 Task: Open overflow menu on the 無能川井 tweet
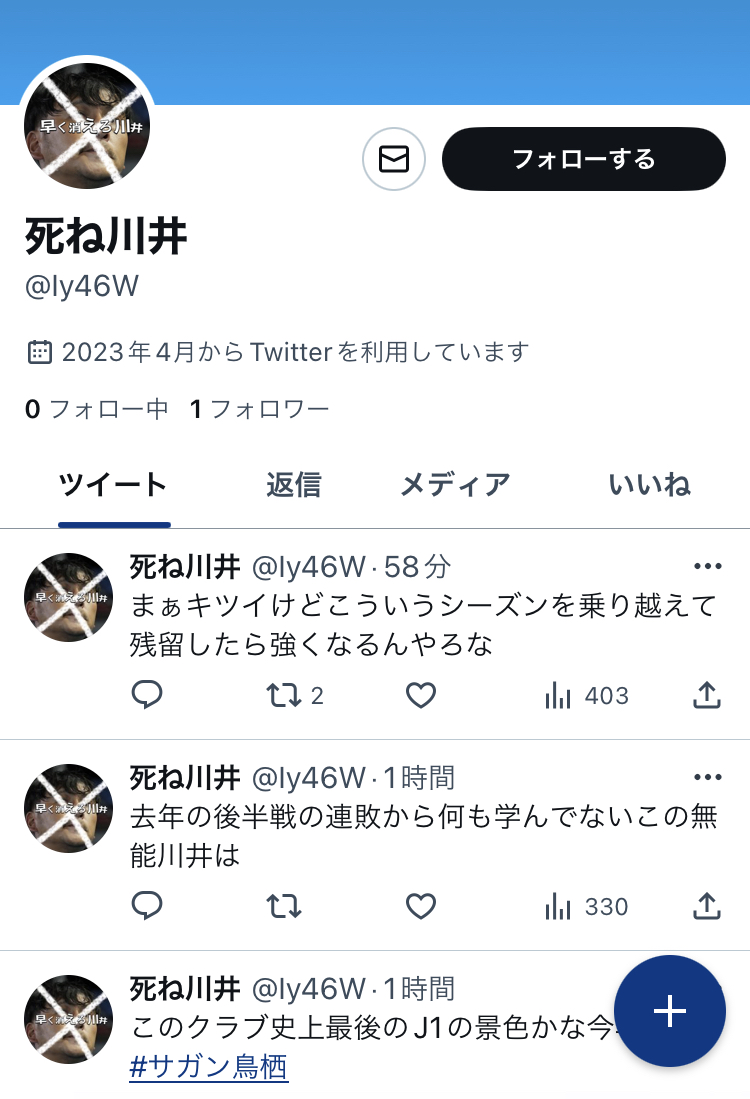[x=707, y=777]
